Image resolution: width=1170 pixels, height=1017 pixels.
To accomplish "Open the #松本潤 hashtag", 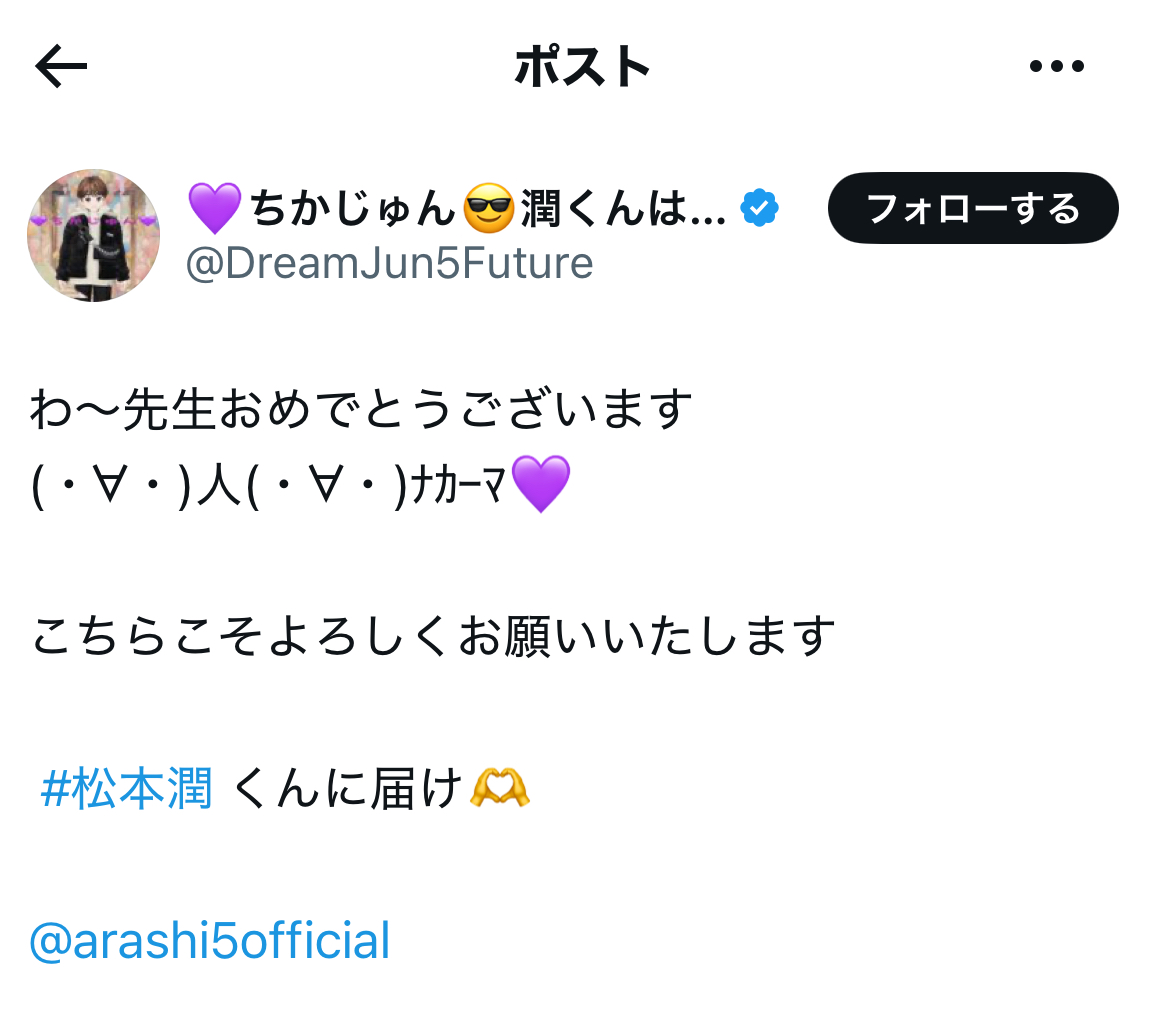I will tap(127, 789).
